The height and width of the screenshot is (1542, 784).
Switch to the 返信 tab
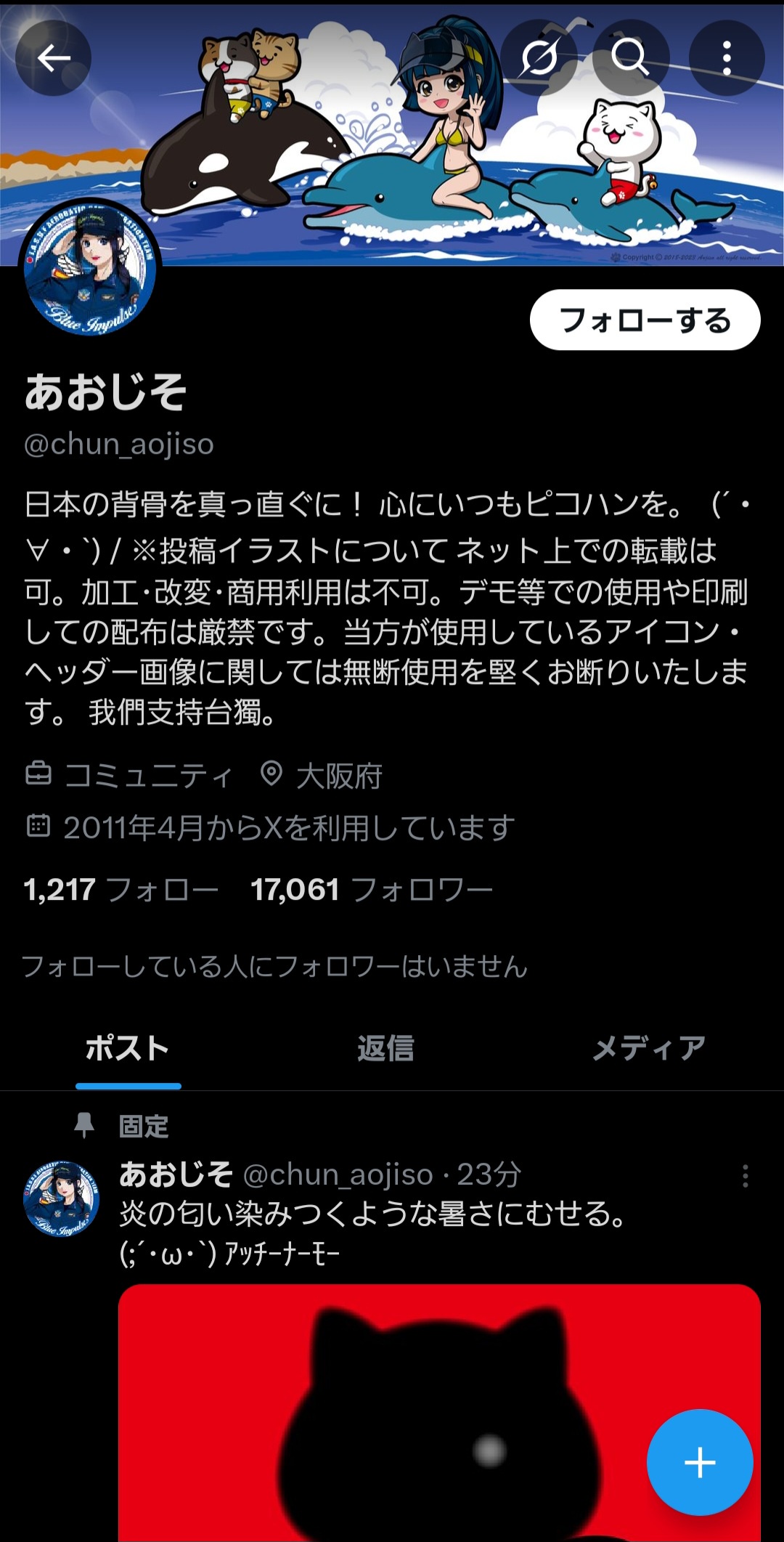click(x=385, y=1048)
